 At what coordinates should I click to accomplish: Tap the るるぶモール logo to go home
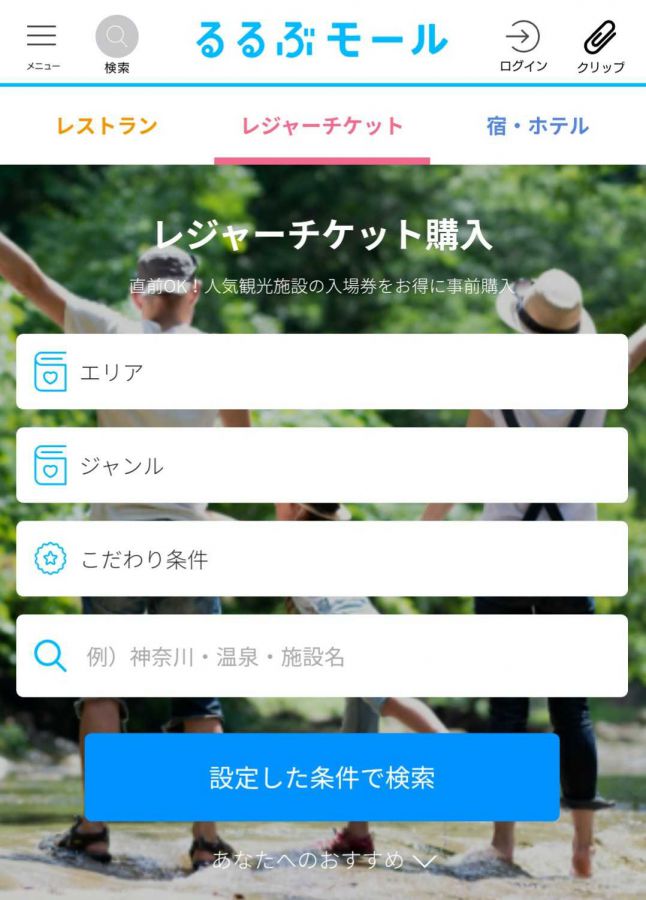321,40
